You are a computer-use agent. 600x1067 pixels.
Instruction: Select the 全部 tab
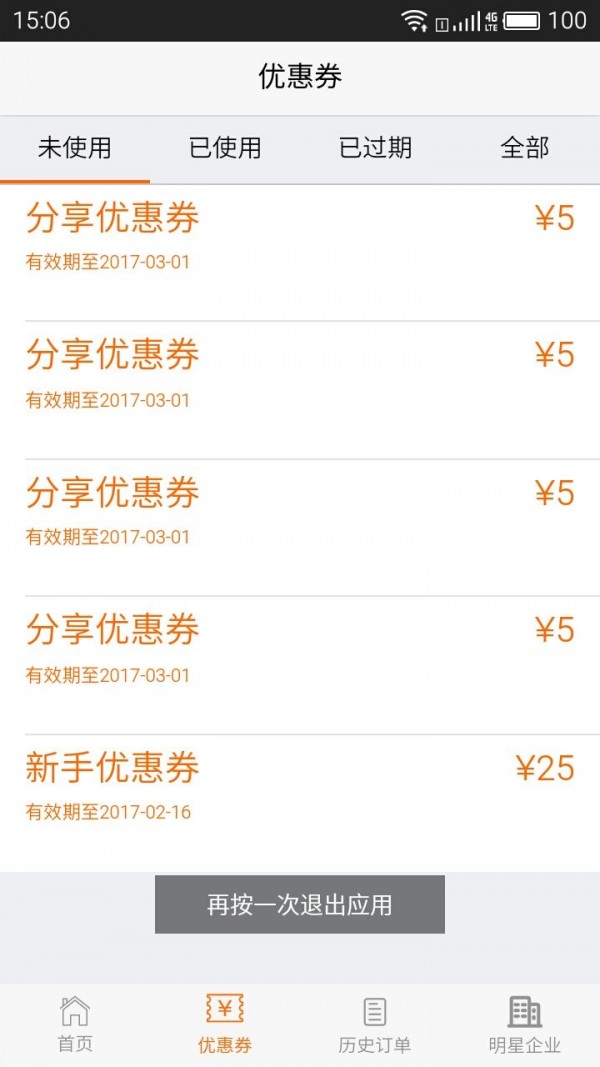(x=525, y=148)
